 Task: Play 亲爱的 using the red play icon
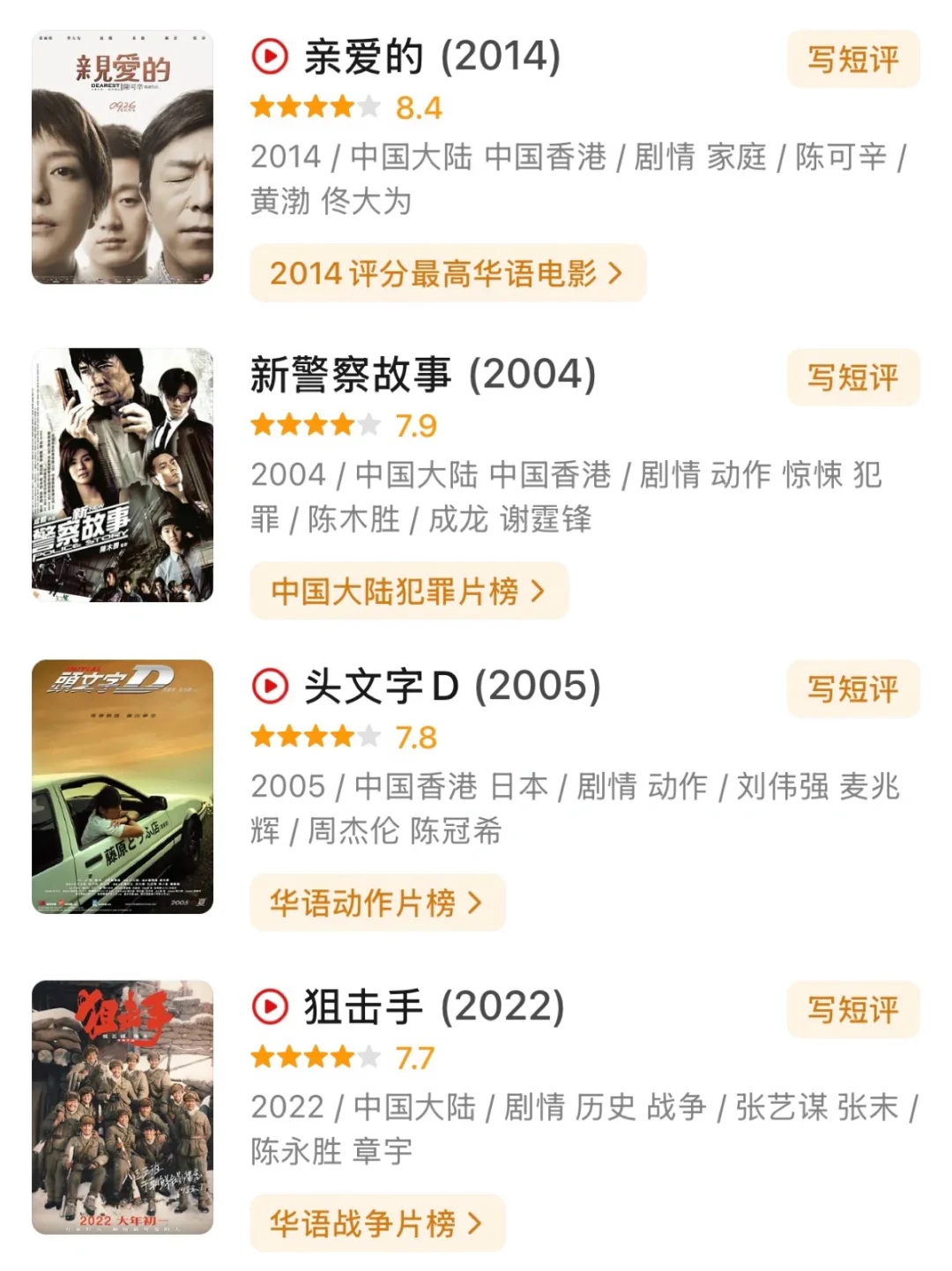coord(270,57)
